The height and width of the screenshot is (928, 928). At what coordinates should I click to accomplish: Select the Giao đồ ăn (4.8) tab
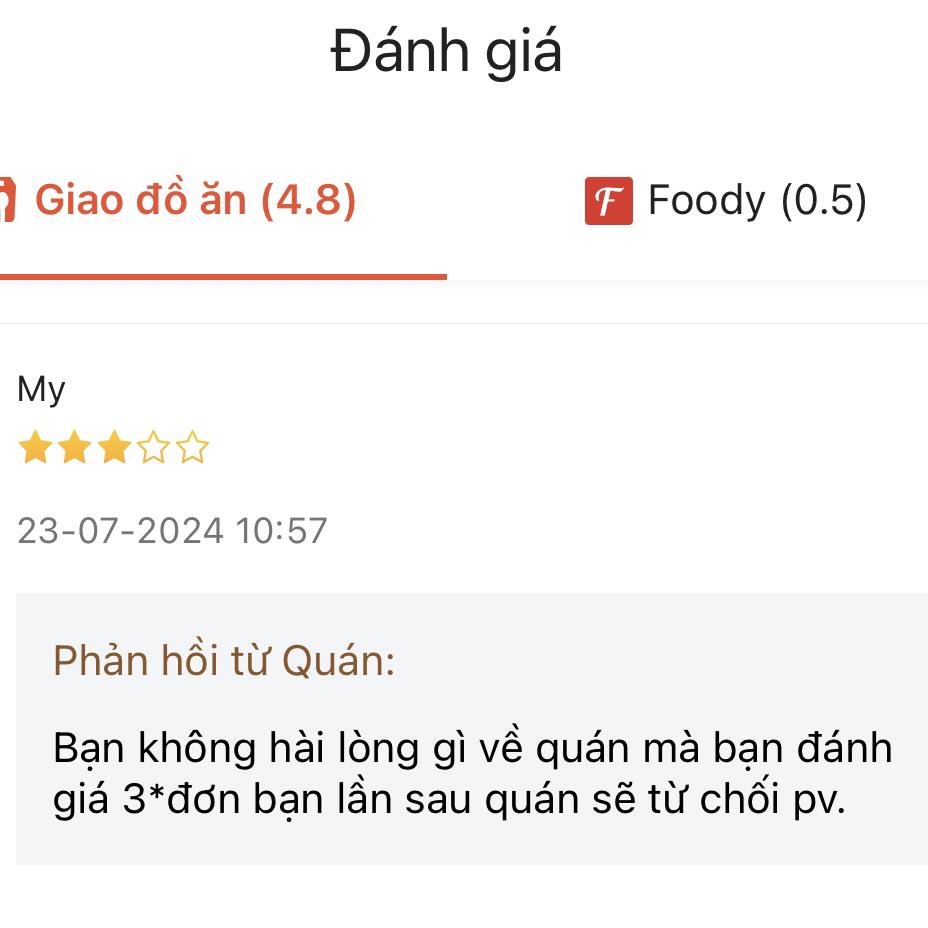pyautogui.click(x=195, y=201)
